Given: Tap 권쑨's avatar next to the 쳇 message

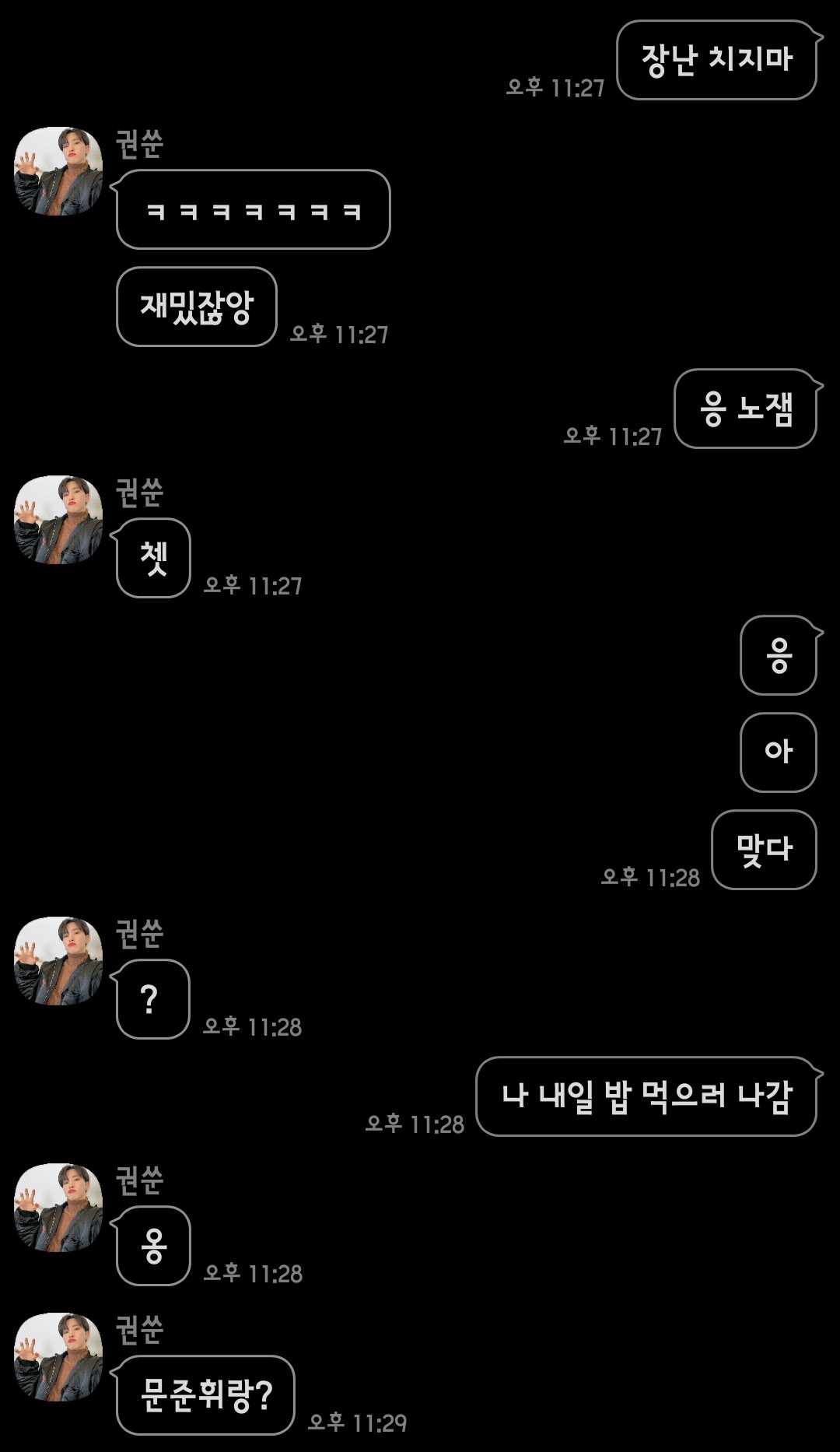Looking at the screenshot, I should pyautogui.click(x=58, y=520).
